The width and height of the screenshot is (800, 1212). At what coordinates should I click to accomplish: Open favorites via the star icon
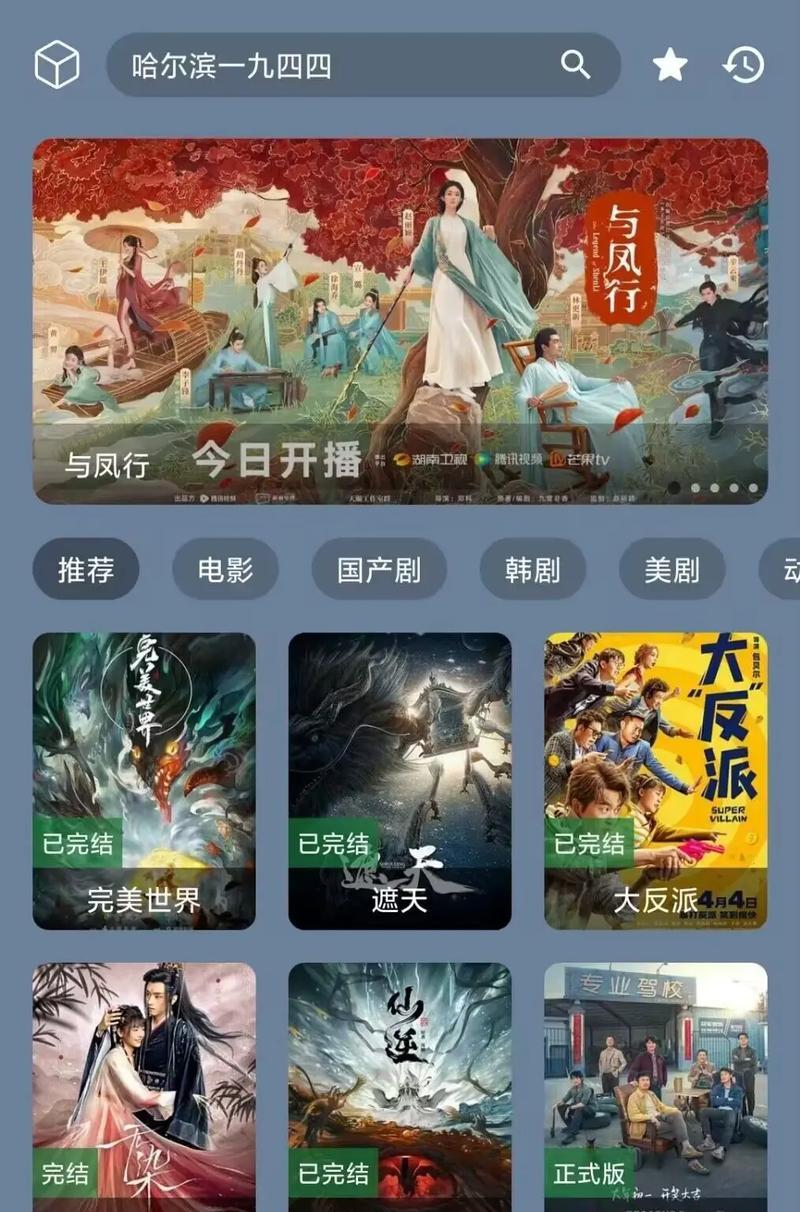click(x=670, y=66)
